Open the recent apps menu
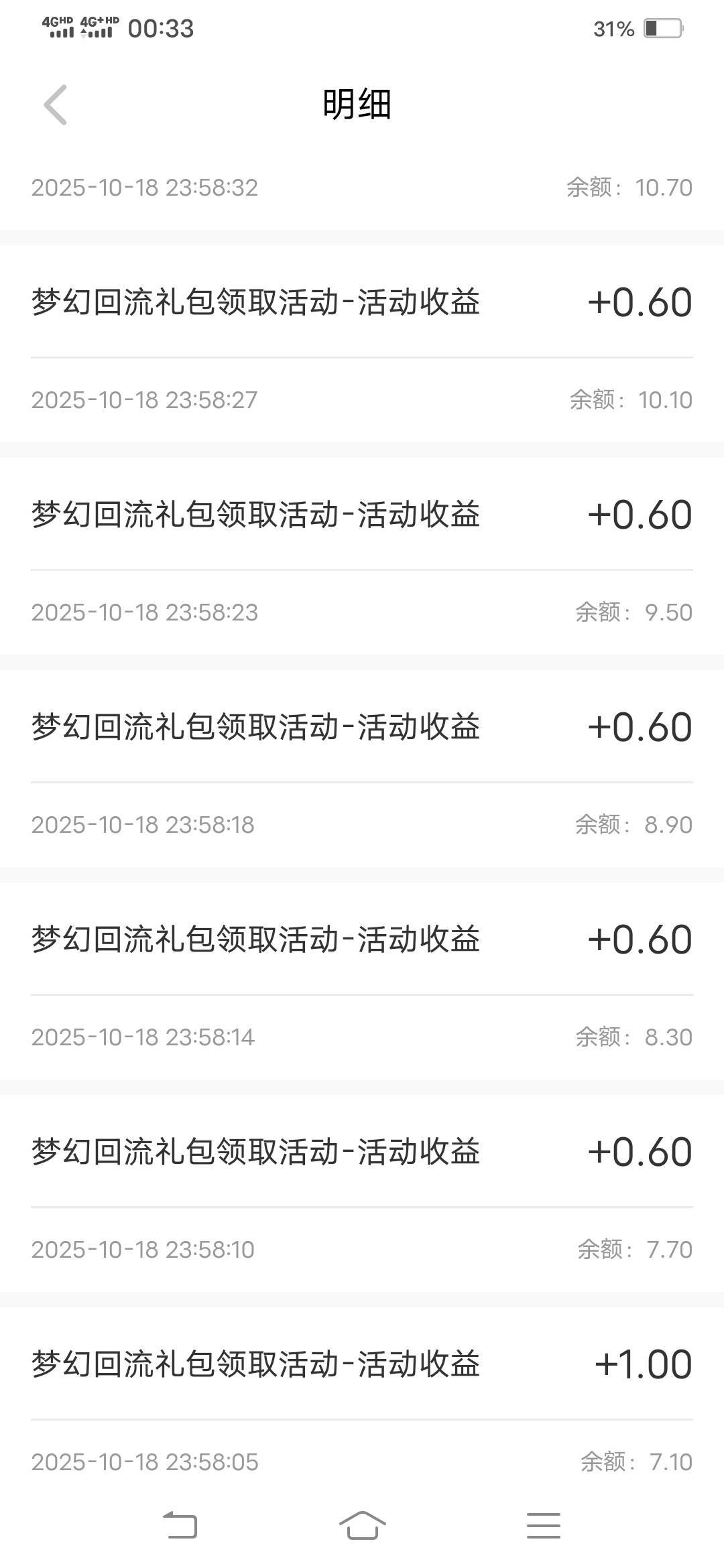Image resolution: width=724 pixels, height=1568 pixels. pos(543,1526)
